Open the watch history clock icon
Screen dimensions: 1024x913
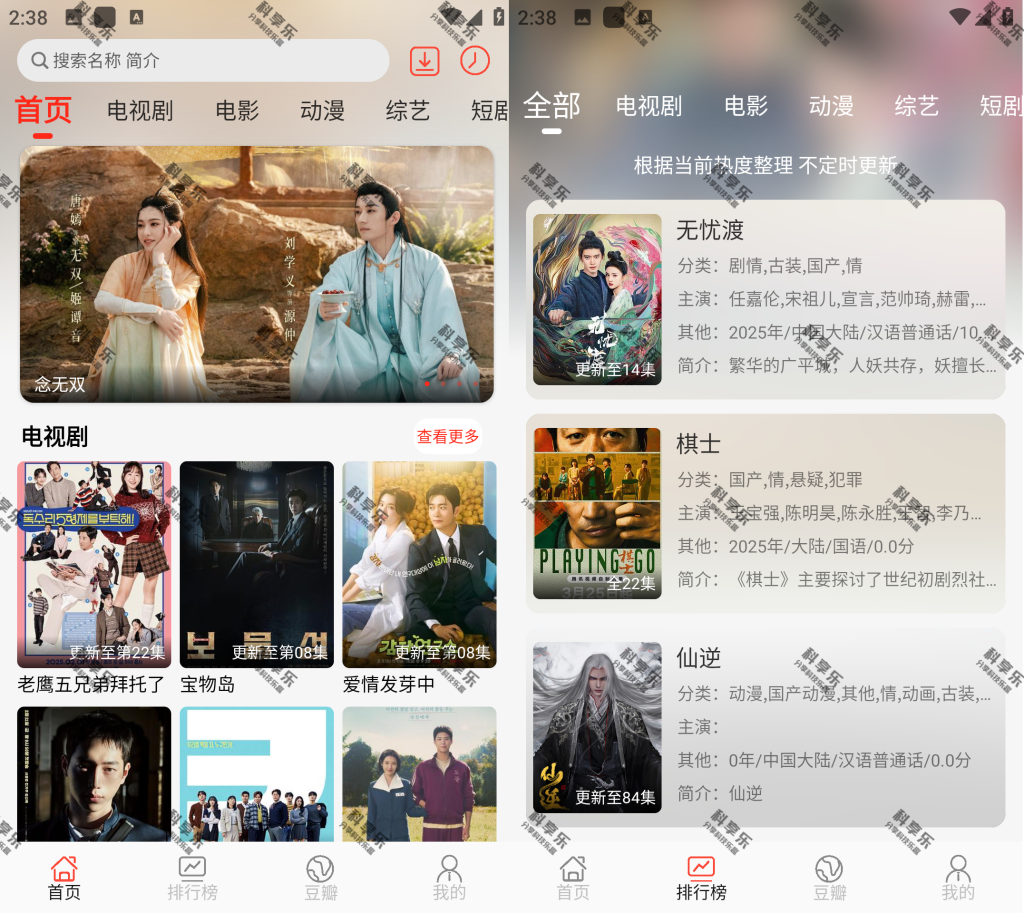point(475,61)
